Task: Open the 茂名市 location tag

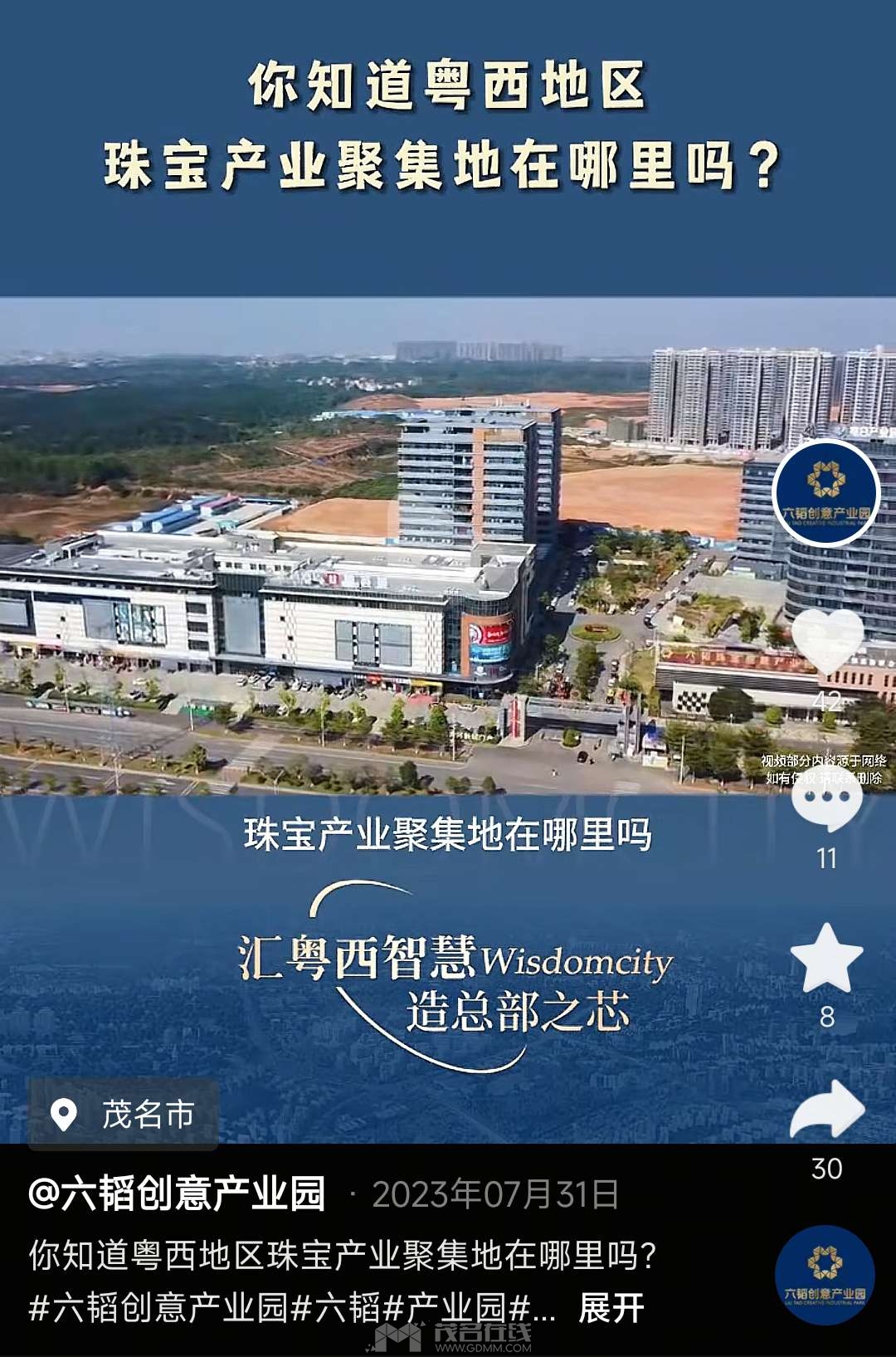Action: coord(124,1115)
